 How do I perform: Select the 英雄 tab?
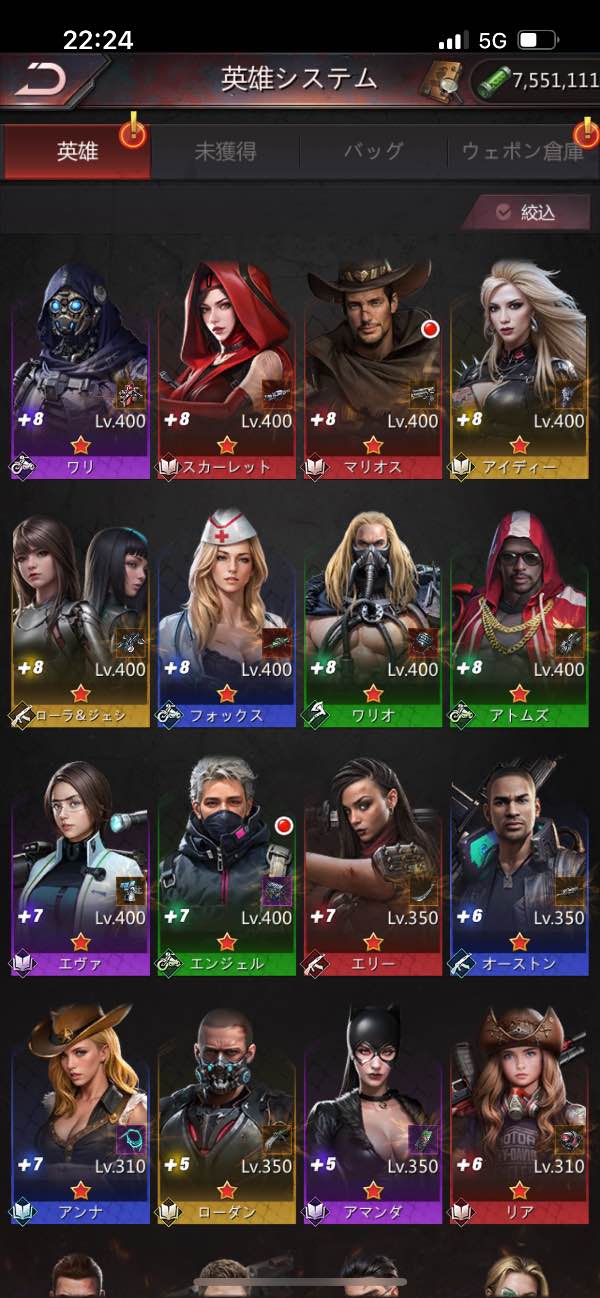tap(77, 152)
